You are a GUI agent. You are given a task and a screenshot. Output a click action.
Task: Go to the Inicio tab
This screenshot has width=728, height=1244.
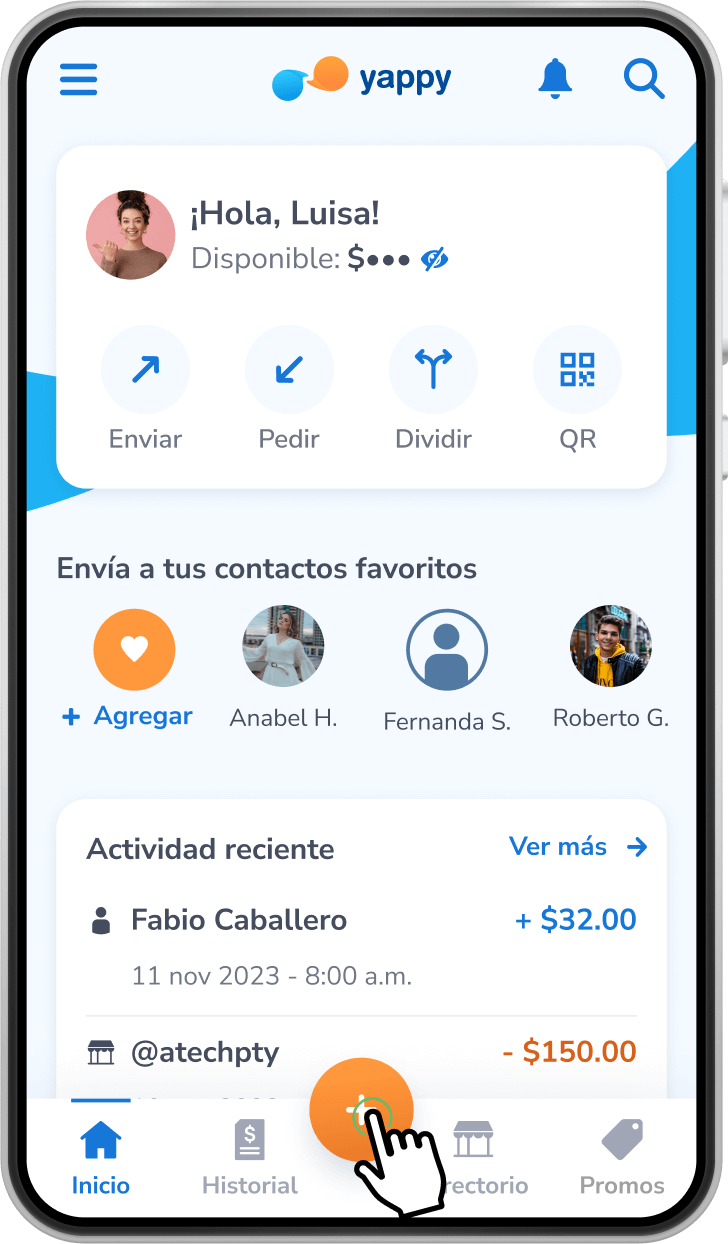(x=100, y=1158)
